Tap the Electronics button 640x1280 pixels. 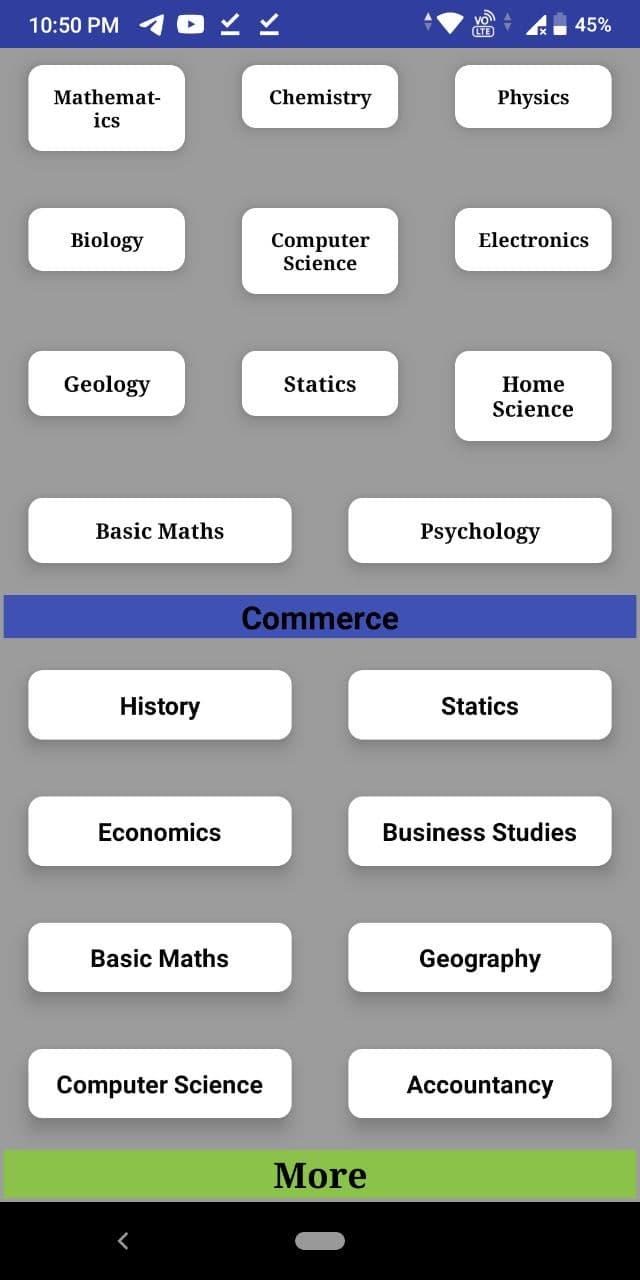pos(533,240)
